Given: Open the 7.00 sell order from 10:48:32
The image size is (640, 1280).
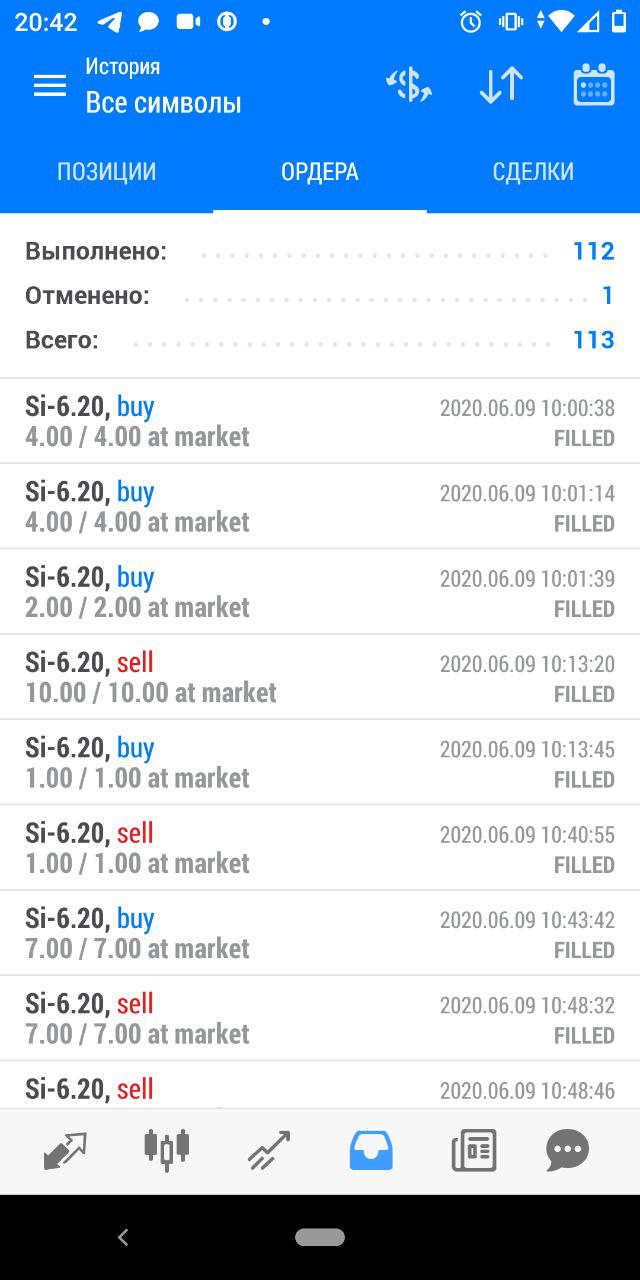Looking at the screenshot, I should click(320, 1018).
